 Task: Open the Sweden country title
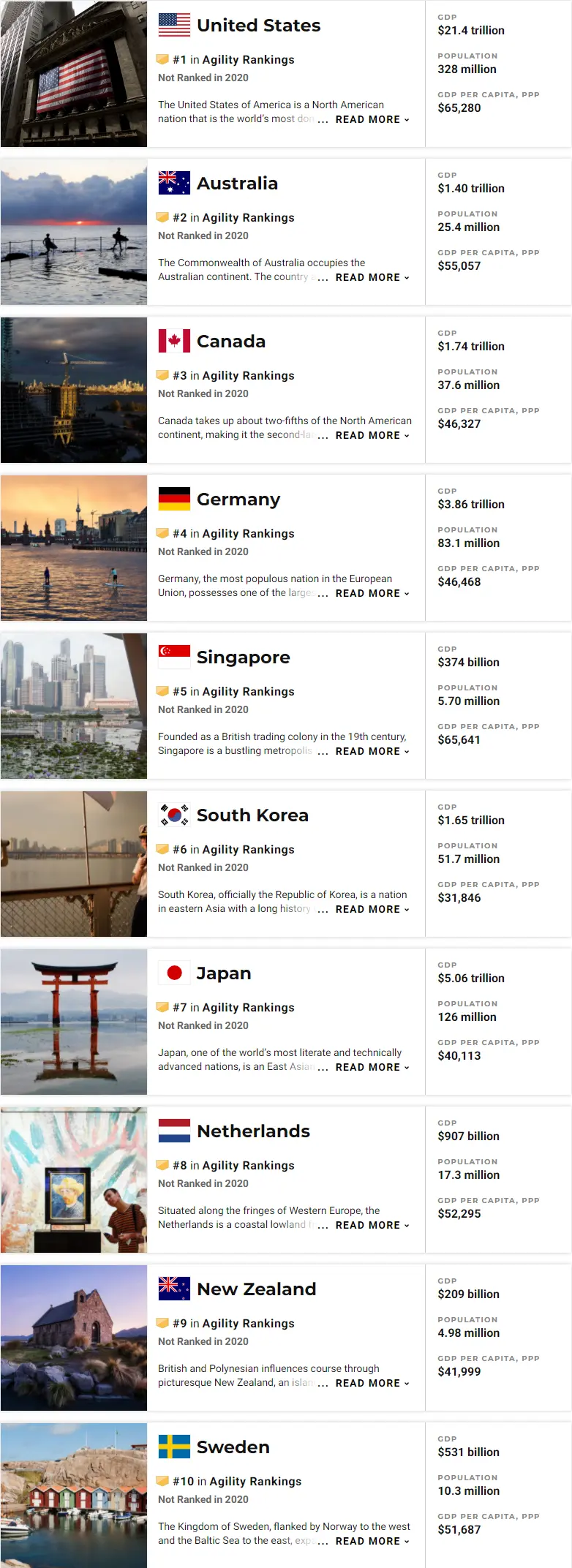coord(233,1447)
